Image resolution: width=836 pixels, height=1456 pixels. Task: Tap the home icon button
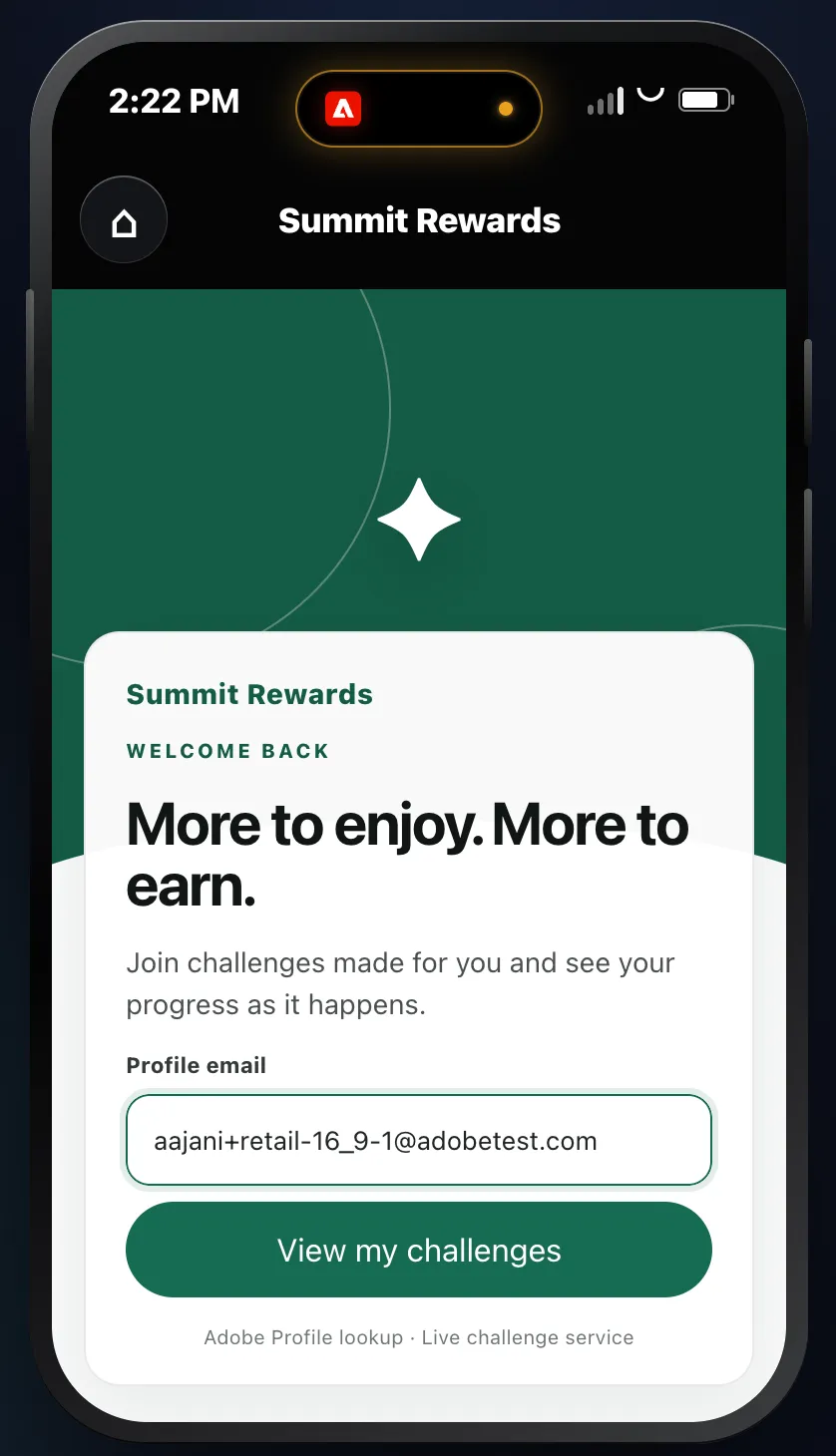coord(124,220)
